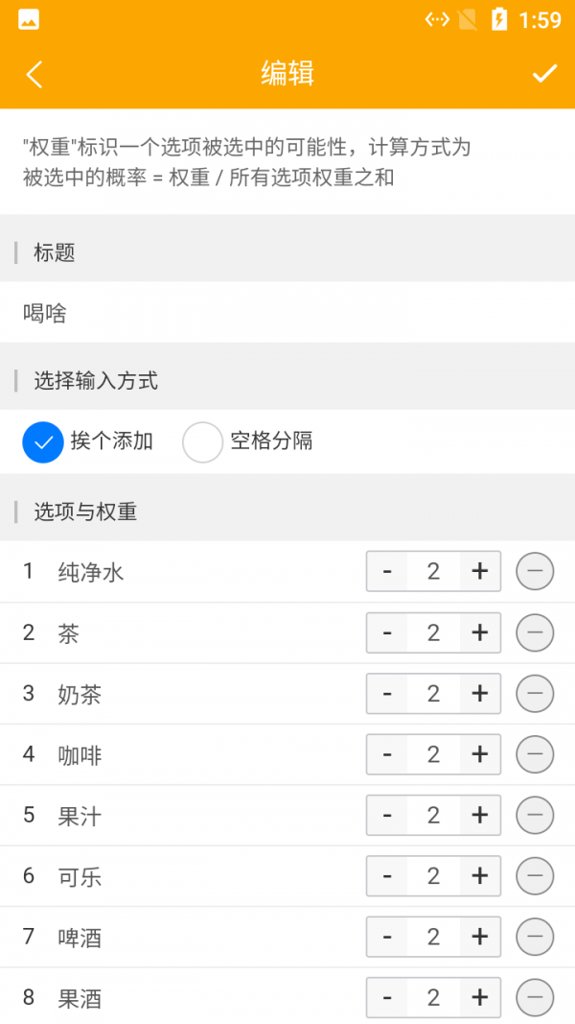The width and height of the screenshot is (575, 1024).
Task: Delete the 茶 option
Action: (534, 632)
